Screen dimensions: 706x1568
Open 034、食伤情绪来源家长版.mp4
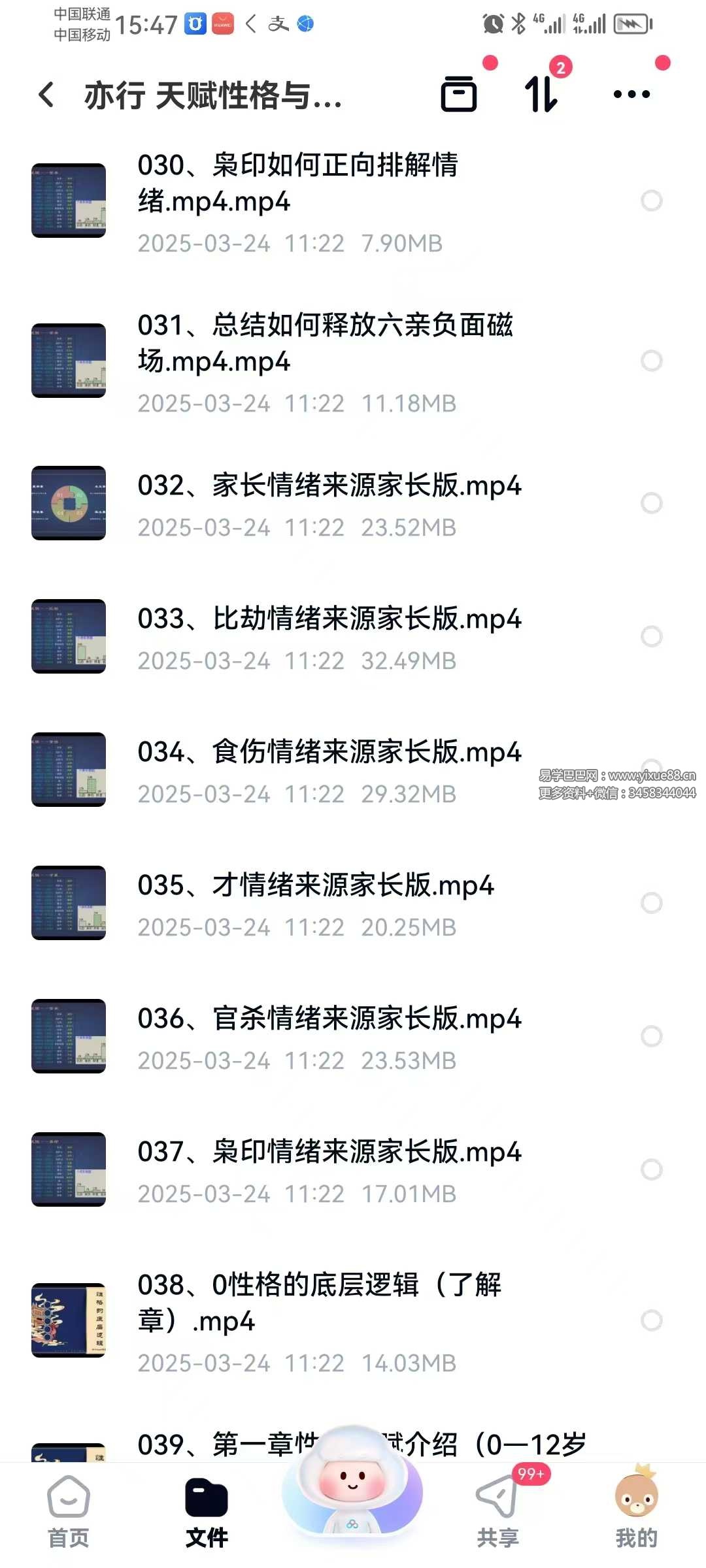pos(329,753)
